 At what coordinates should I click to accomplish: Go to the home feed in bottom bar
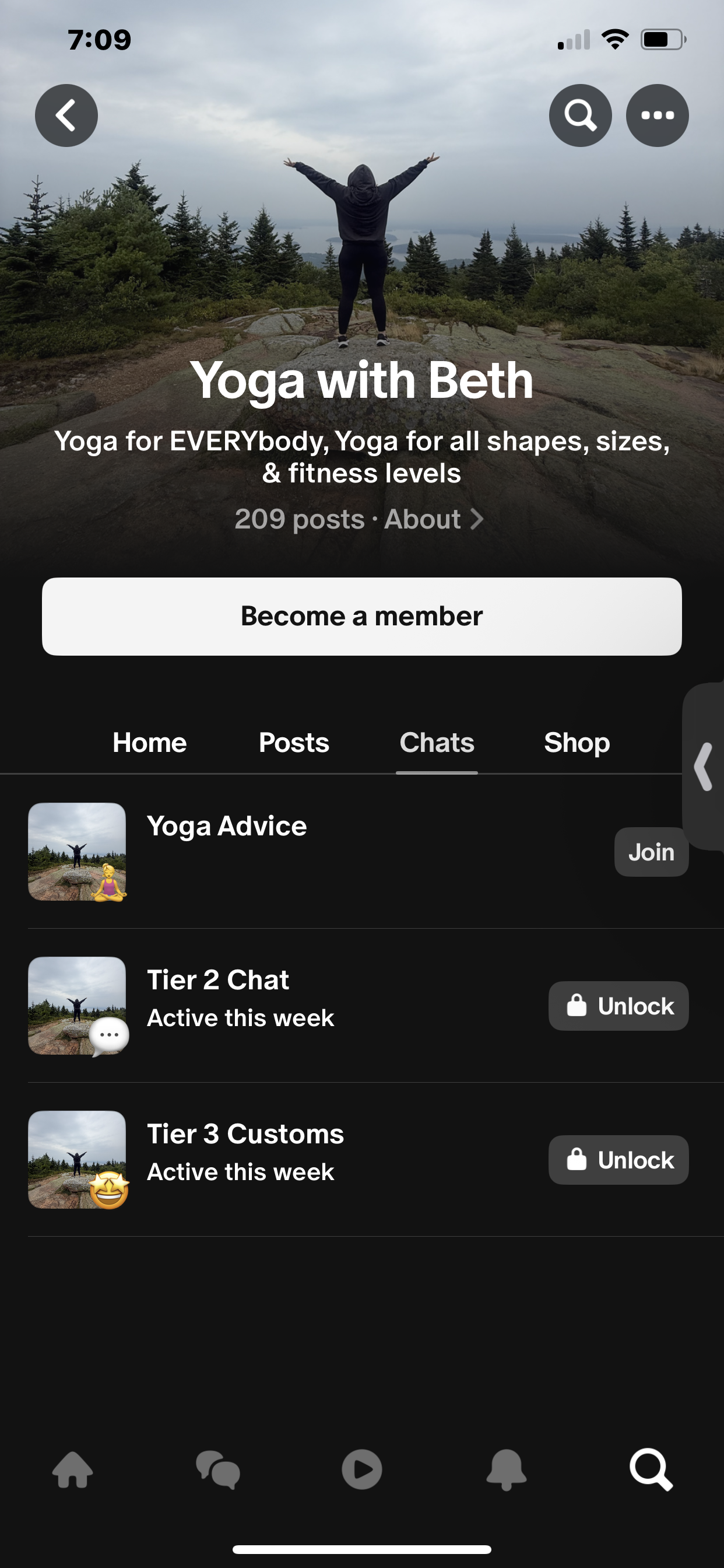[x=73, y=1469]
